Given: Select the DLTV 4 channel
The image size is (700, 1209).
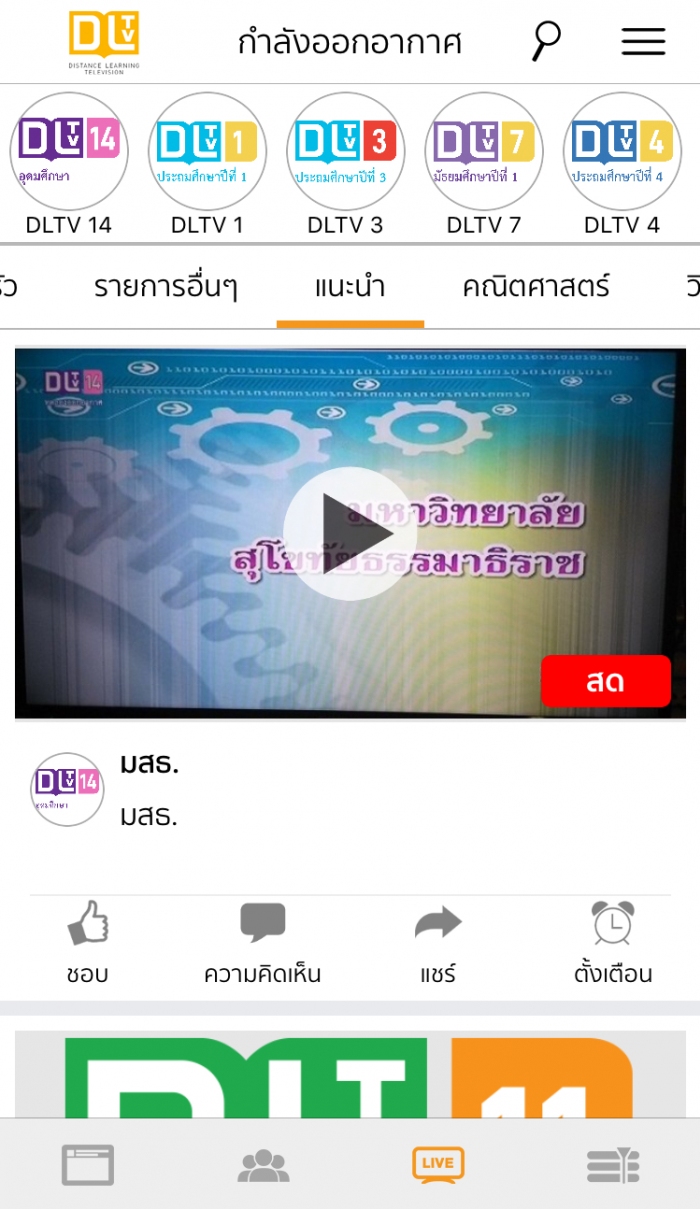Looking at the screenshot, I should pyautogui.click(x=622, y=152).
